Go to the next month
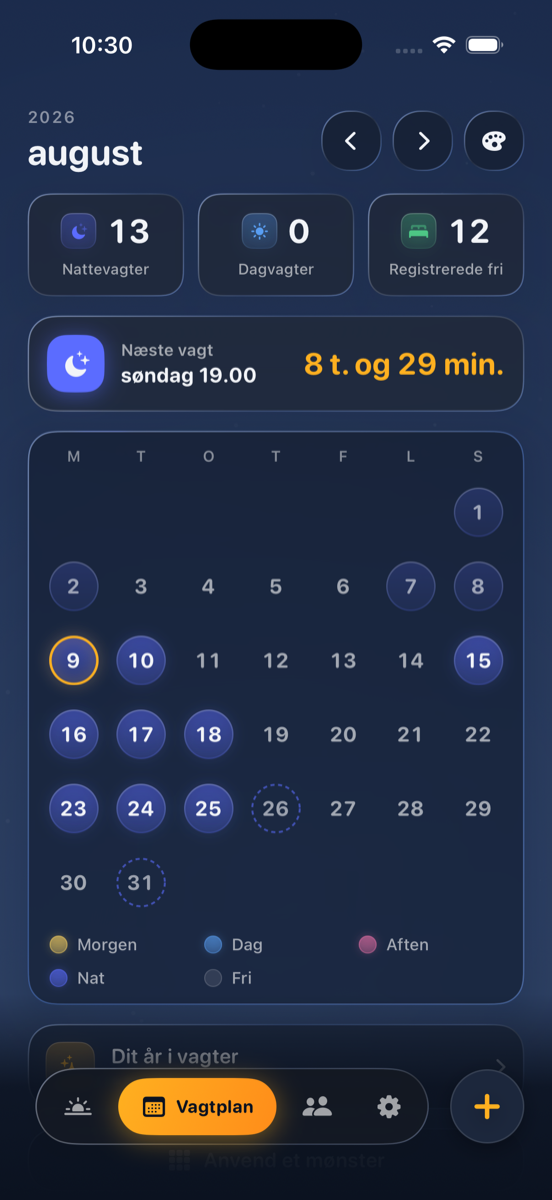 (x=423, y=141)
